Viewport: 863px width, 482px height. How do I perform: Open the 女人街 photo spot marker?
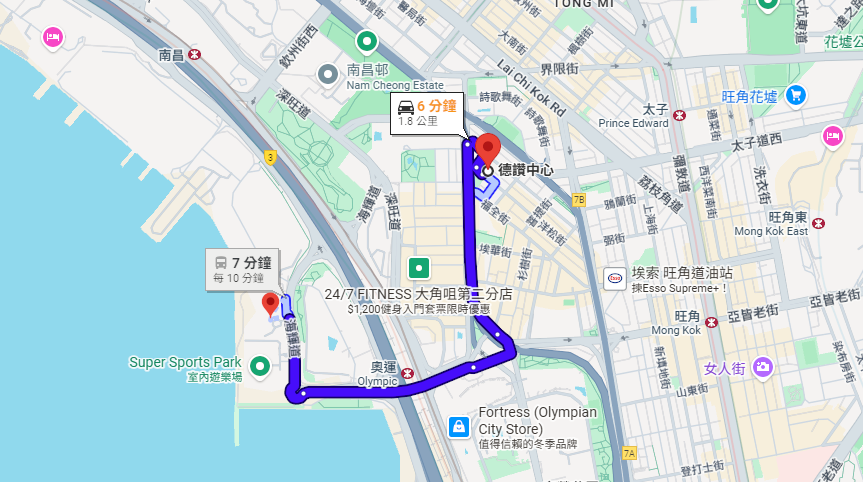tap(763, 368)
